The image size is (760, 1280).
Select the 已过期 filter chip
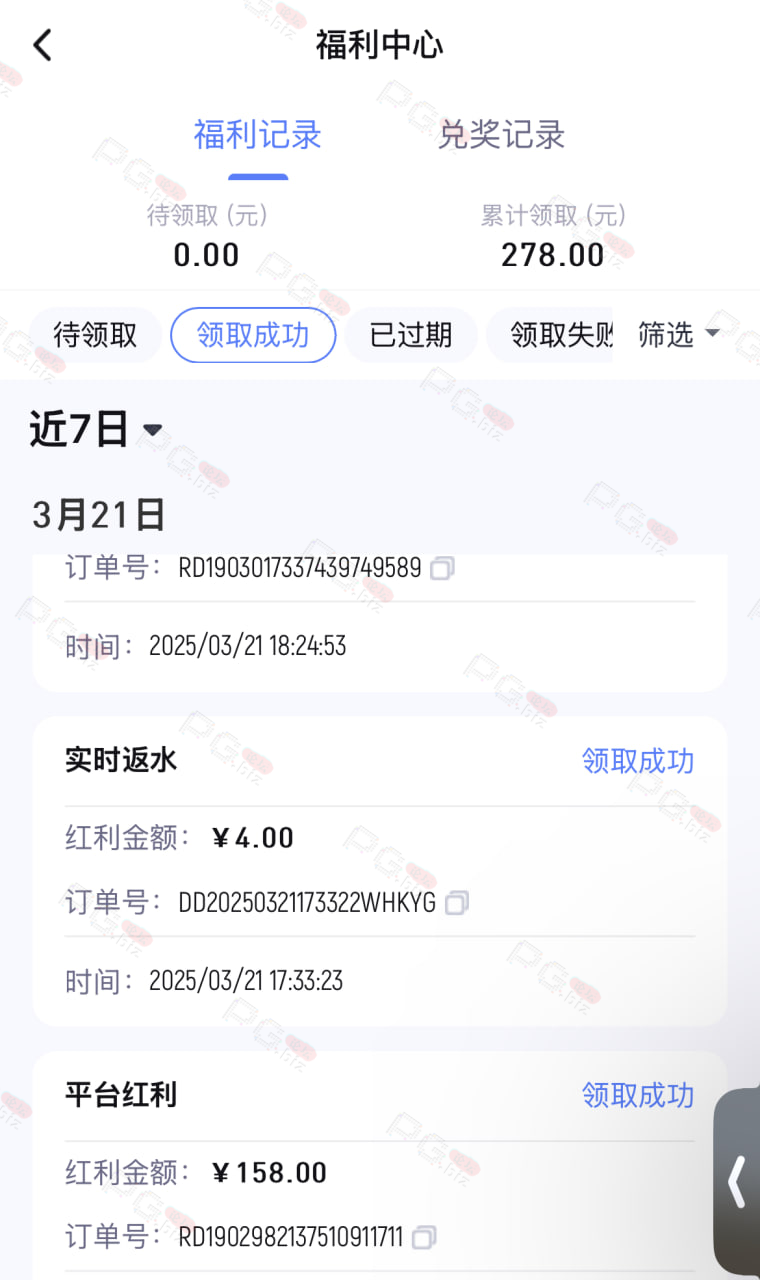(x=411, y=335)
